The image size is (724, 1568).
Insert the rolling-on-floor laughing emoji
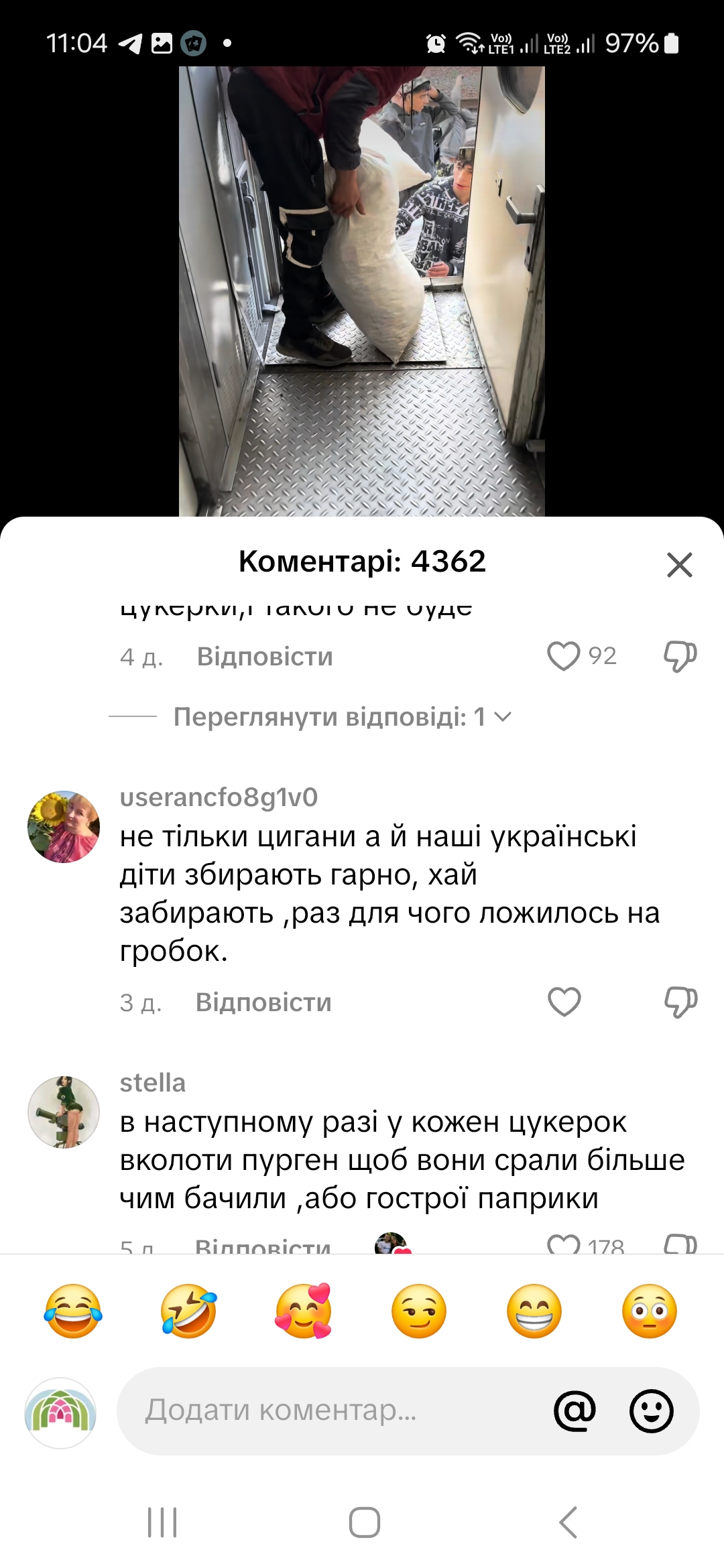pos(188,1311)
